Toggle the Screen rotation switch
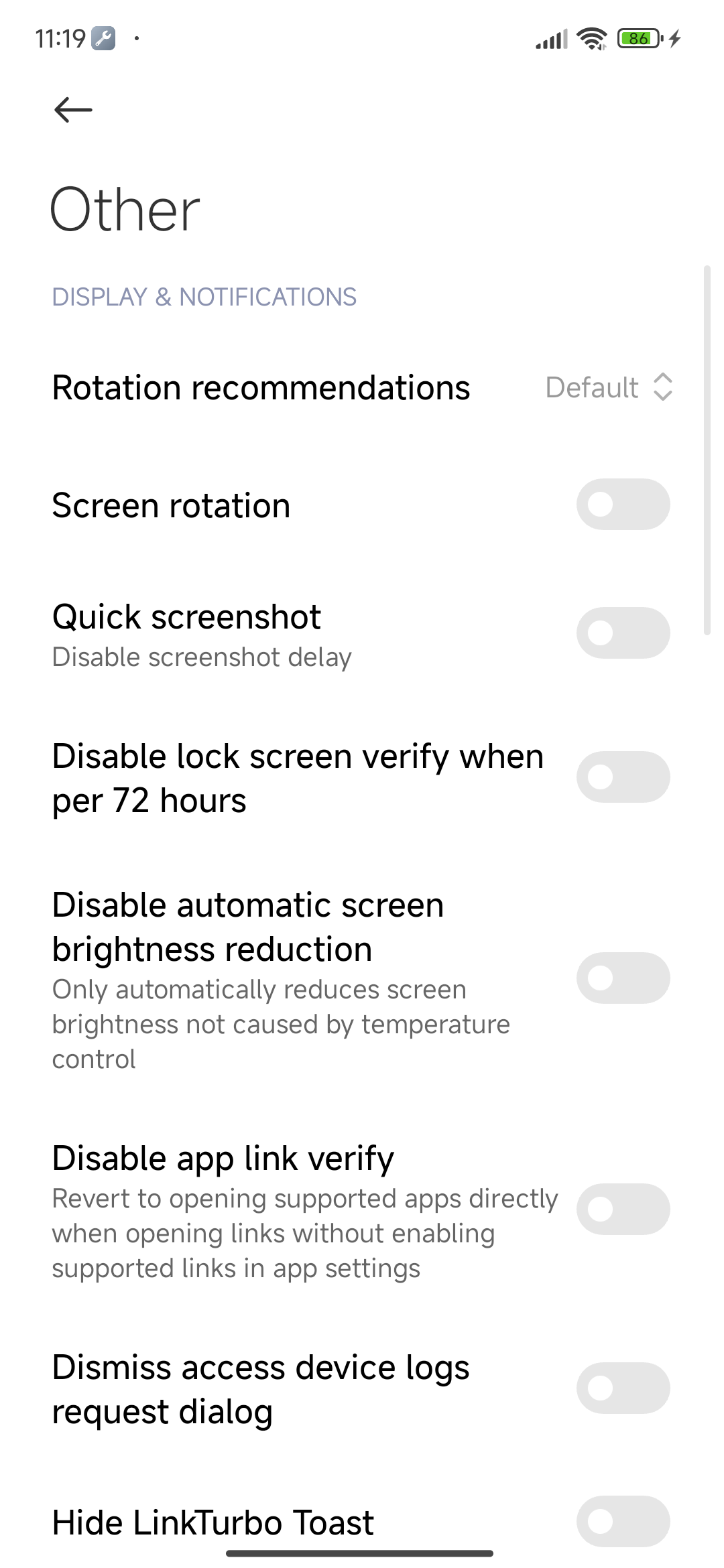 pyautogui.click(x=623, y=505)
